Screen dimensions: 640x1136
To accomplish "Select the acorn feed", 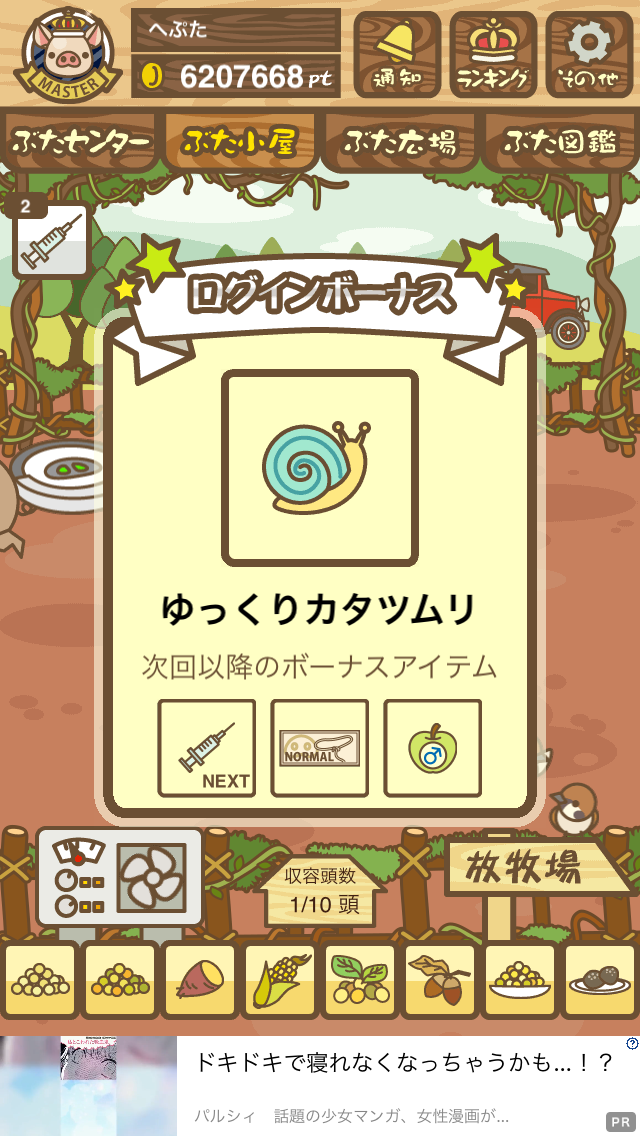I will [440, 980].
